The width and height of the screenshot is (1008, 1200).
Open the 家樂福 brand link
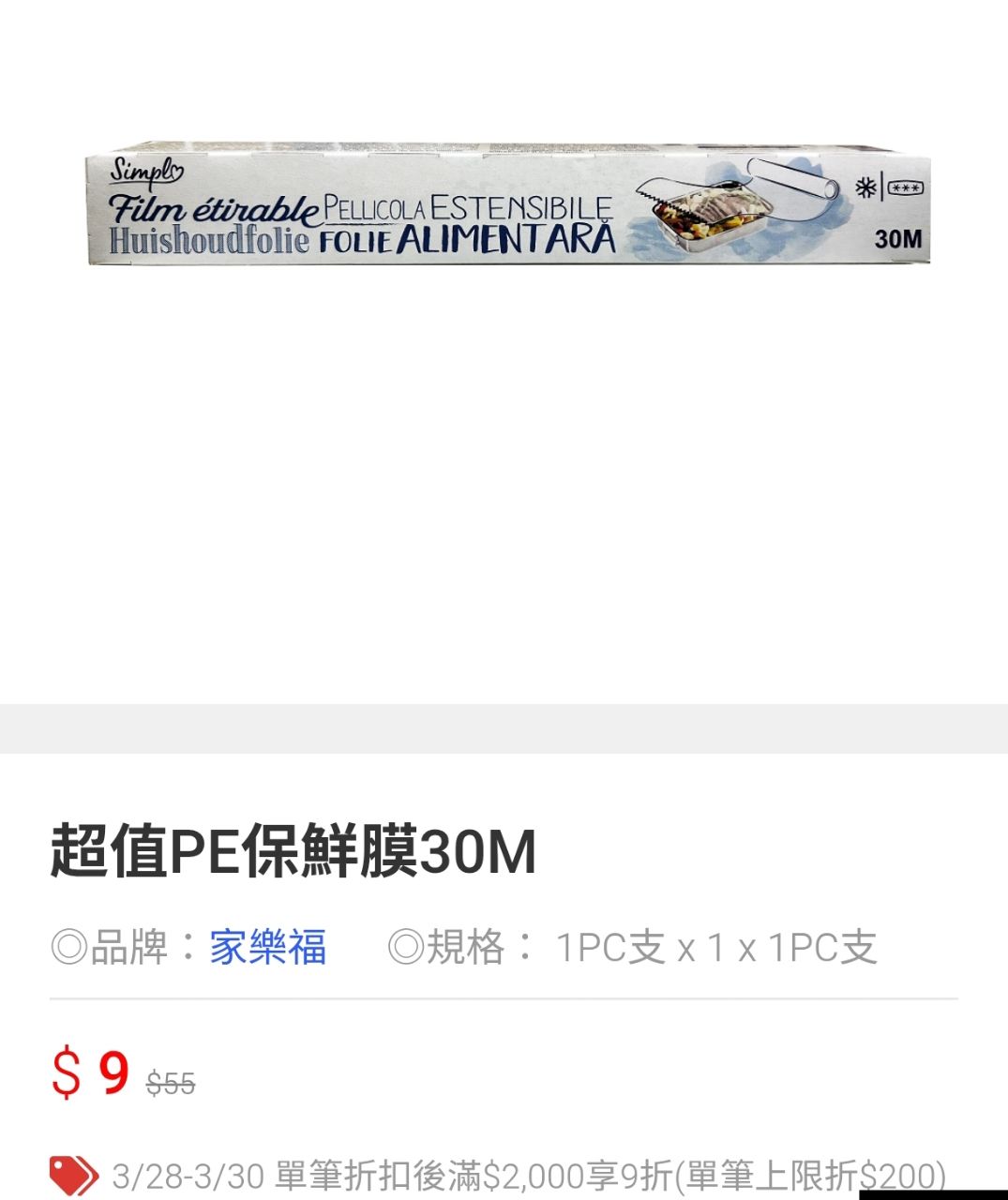click(267, 947)
